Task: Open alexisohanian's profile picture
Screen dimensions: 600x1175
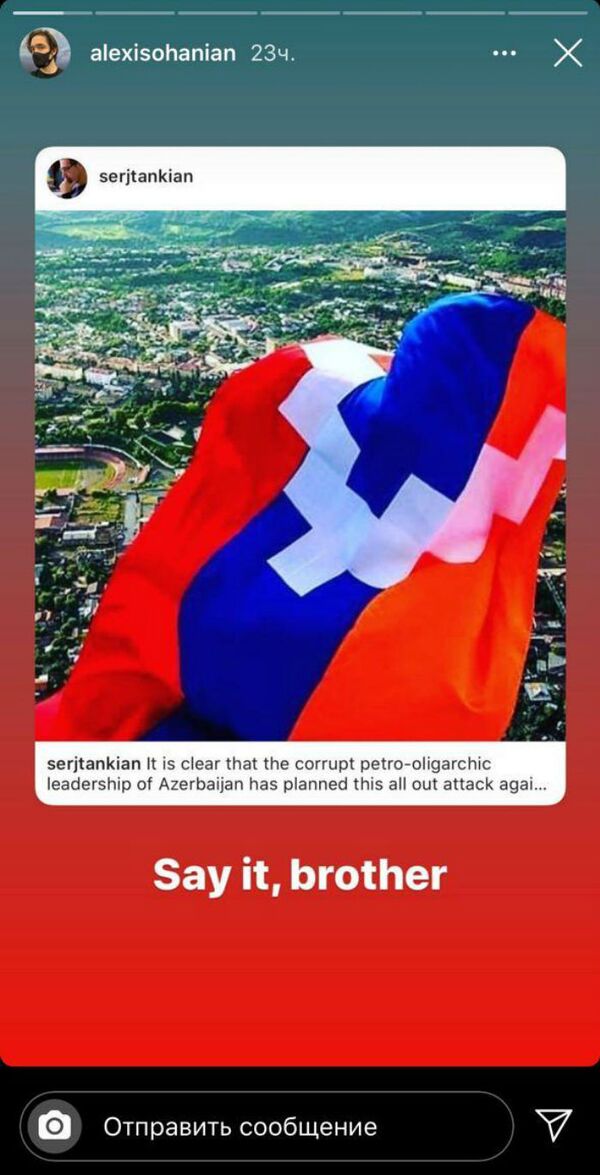Action: click(x=45, y=53)
